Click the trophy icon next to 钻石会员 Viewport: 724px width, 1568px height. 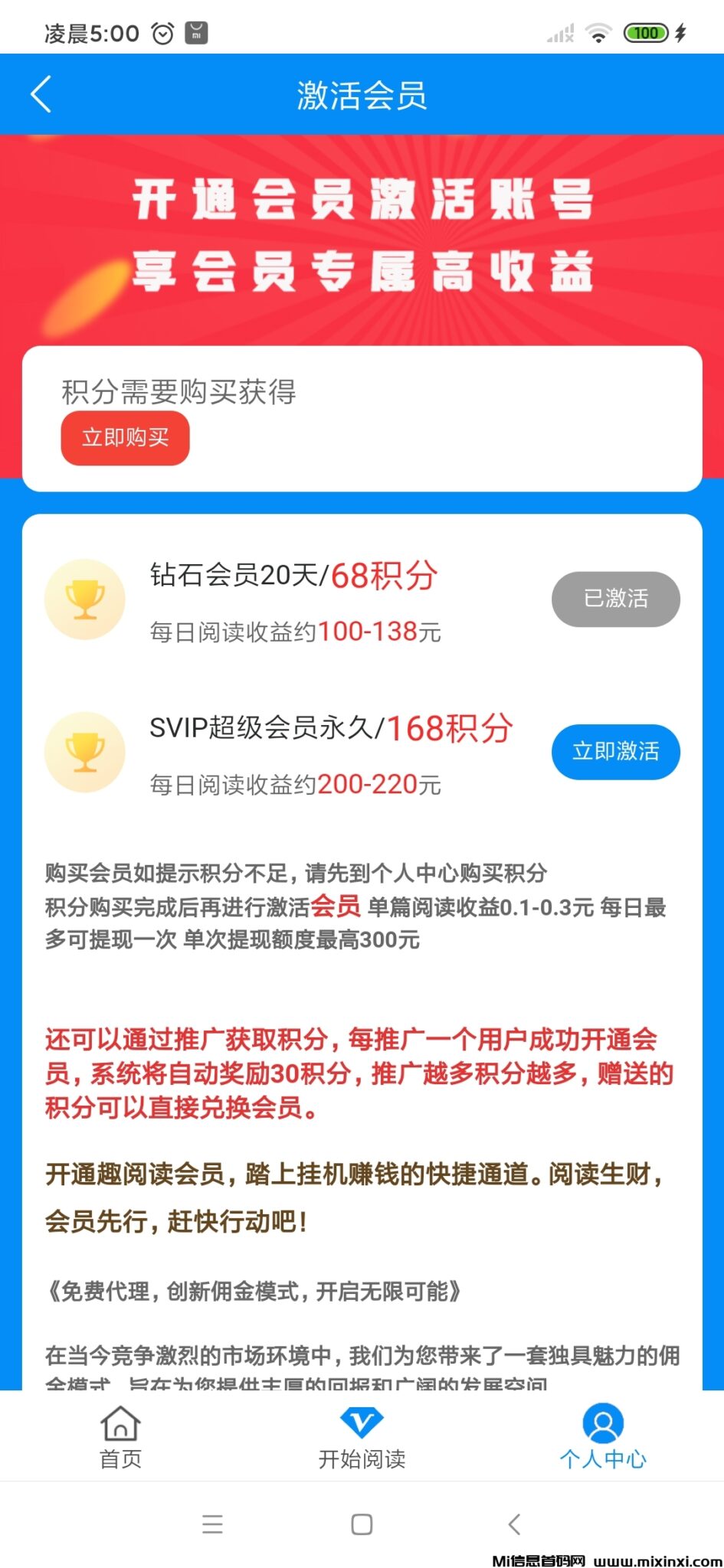[x=85, y=599]
